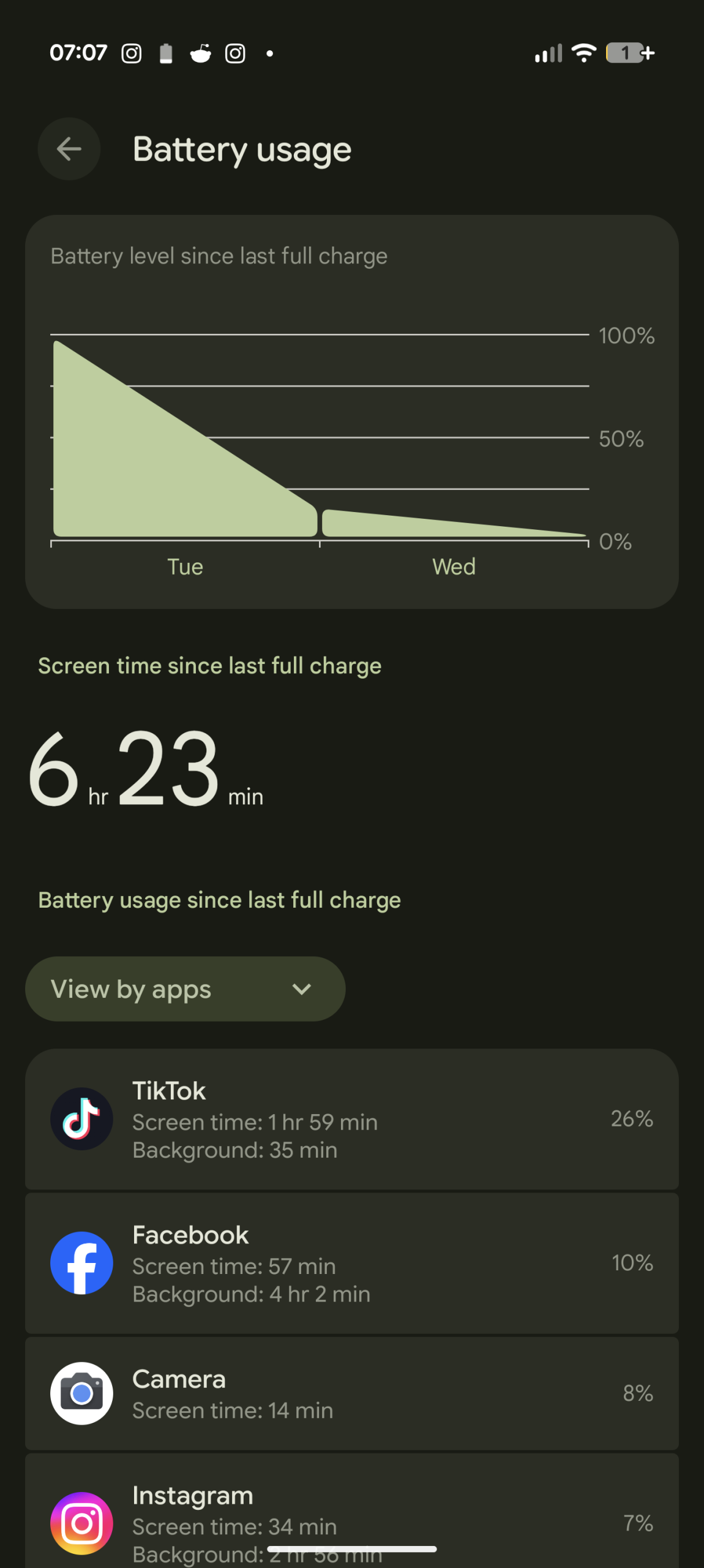This screenshot has height=1568, width=704.
Task: Open Facebook battery usage details
Action: [x=351, y=1264]
